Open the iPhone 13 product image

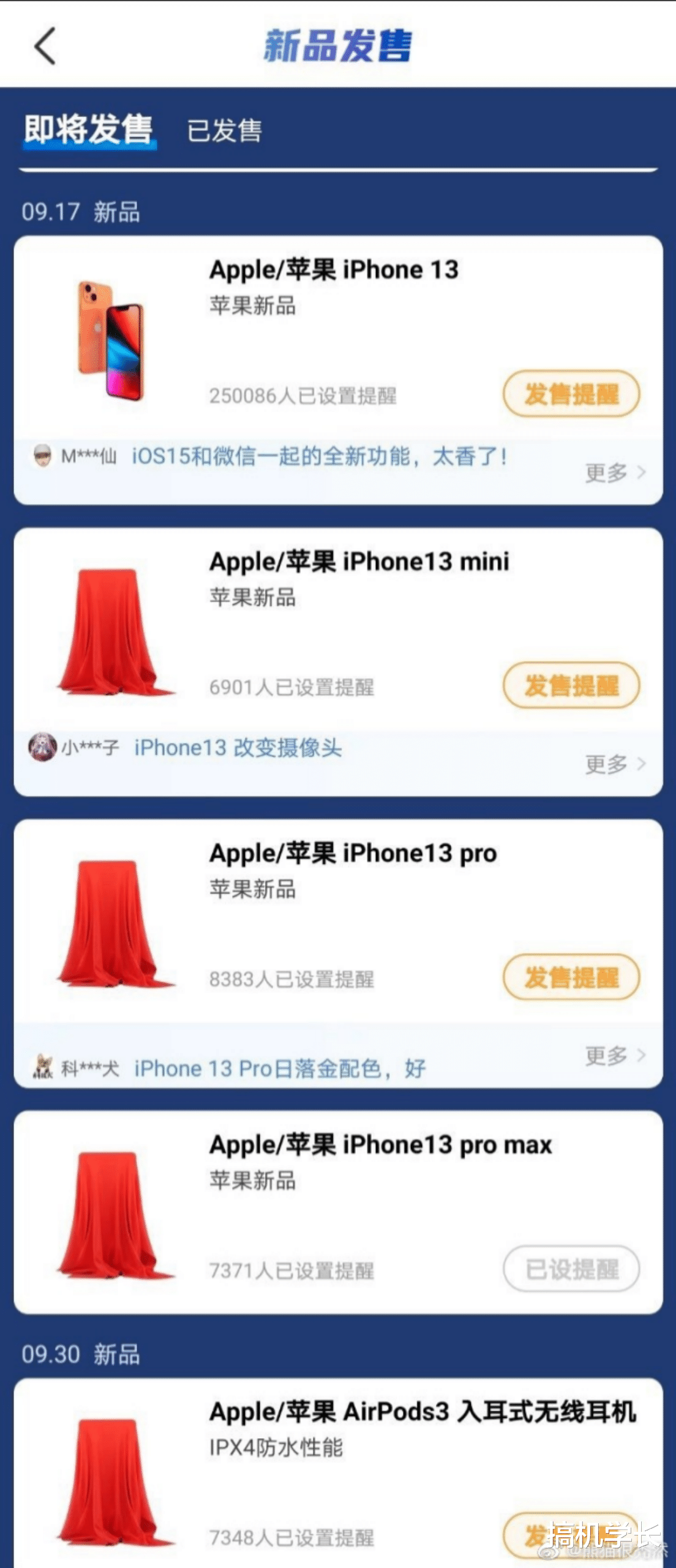point(110,340)
